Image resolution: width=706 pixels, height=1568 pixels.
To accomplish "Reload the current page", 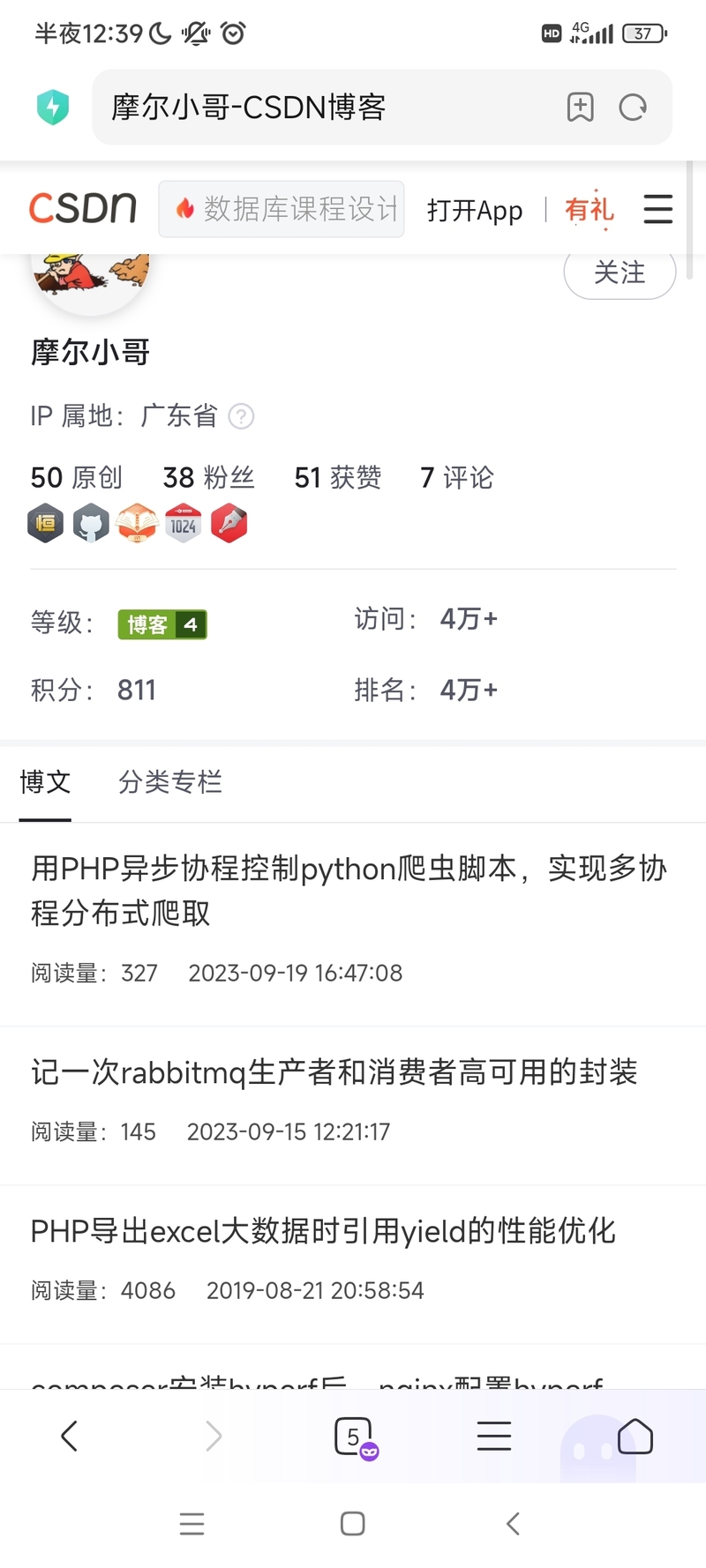I will coord(633,108).
